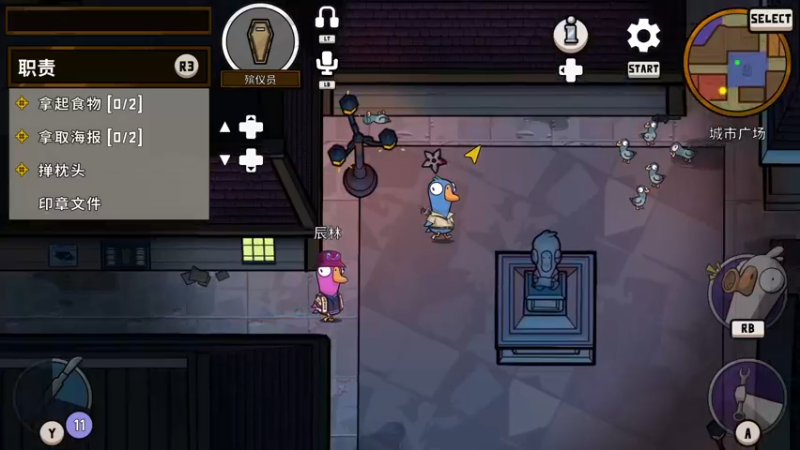Toggle the headphones audio icon

click(327, 19)
